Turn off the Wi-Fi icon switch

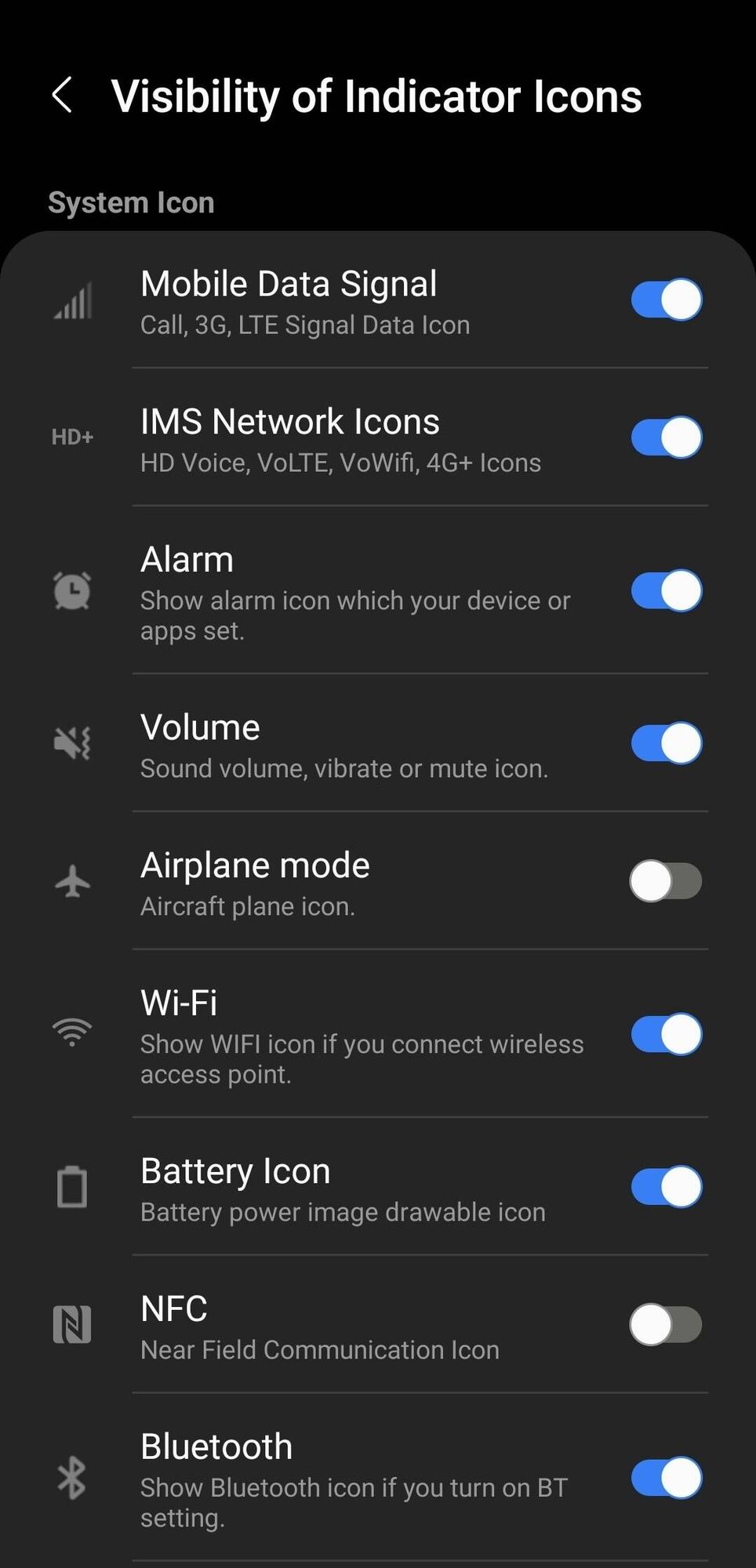tap(666, 1034)
